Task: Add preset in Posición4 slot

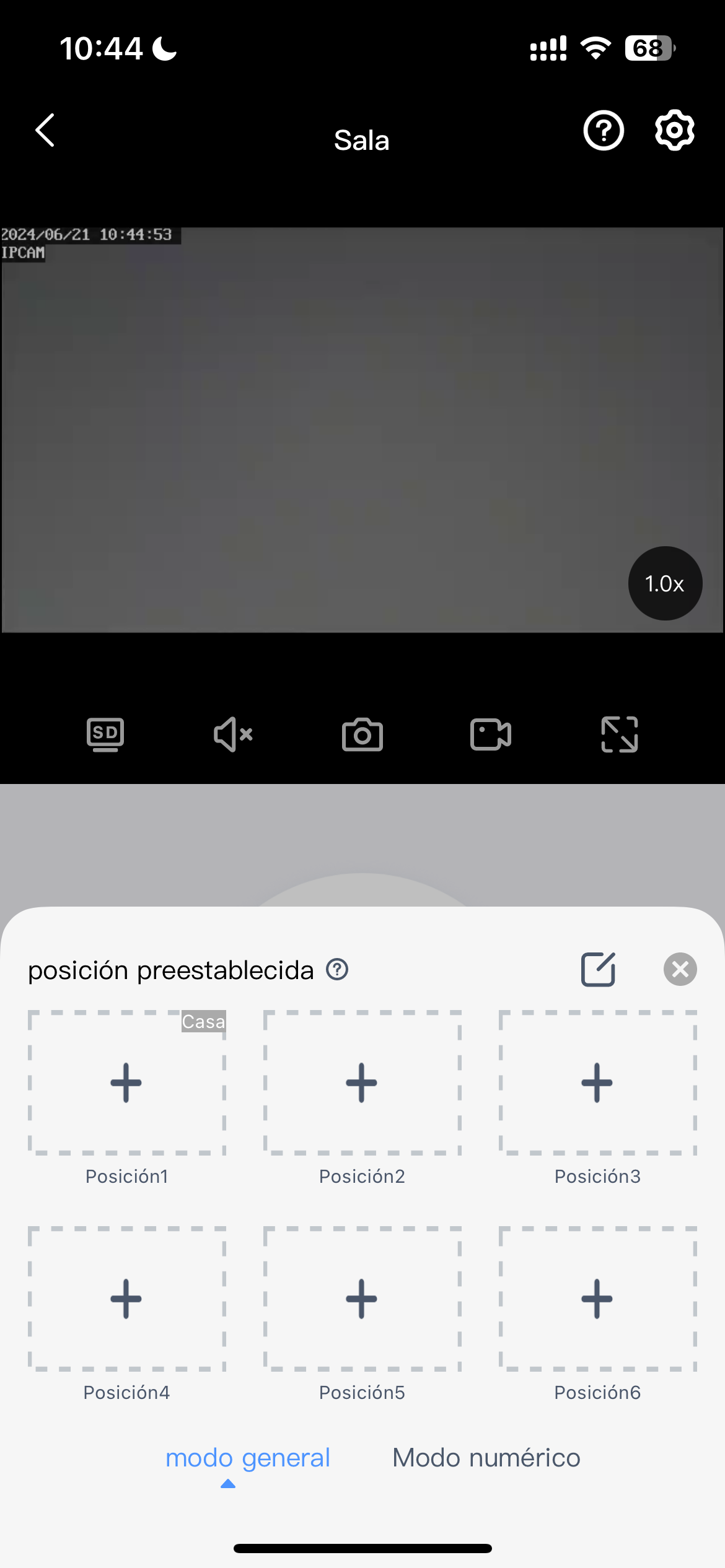Action: pyautogui.click(x=126, y=1299)
